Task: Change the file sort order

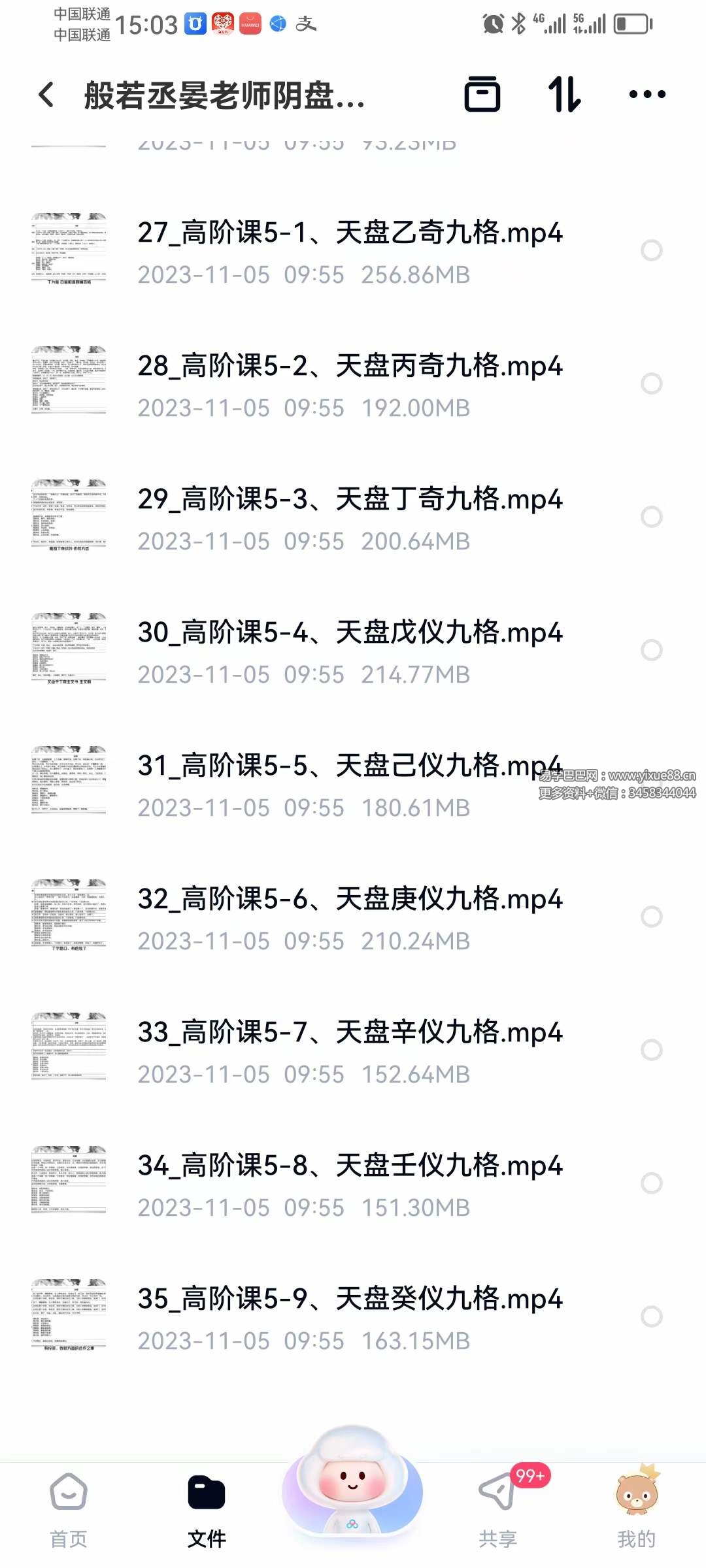Action: (564, 95)
